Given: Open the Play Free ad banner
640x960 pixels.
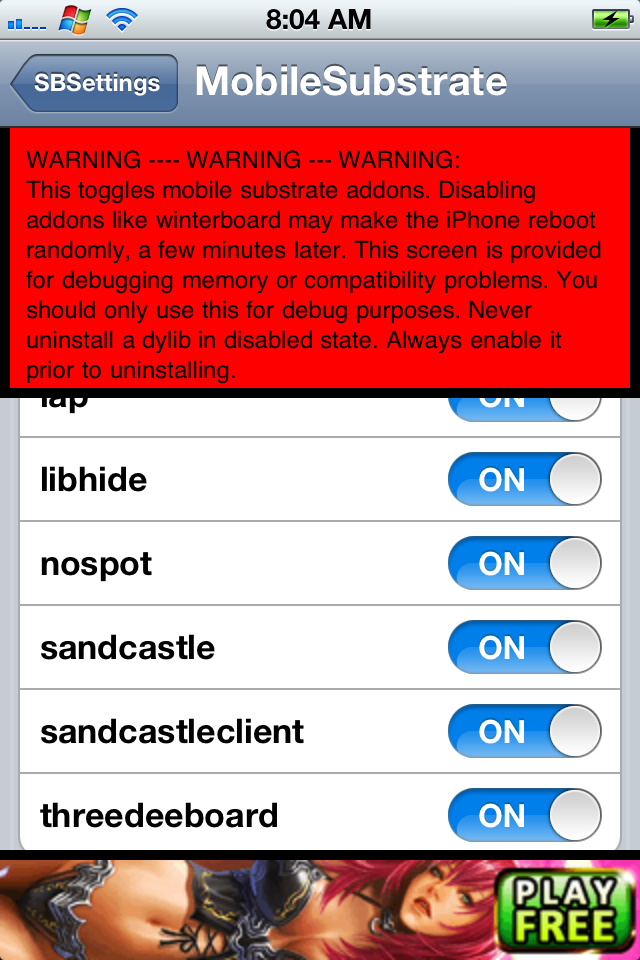Looking at the screenshot, I should coord(320,910).
